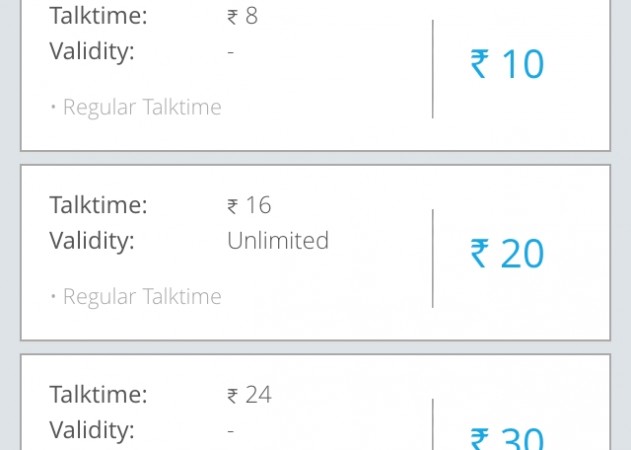Choose the ₹ 20 unlimited validity plan

[x=507, y=254]
